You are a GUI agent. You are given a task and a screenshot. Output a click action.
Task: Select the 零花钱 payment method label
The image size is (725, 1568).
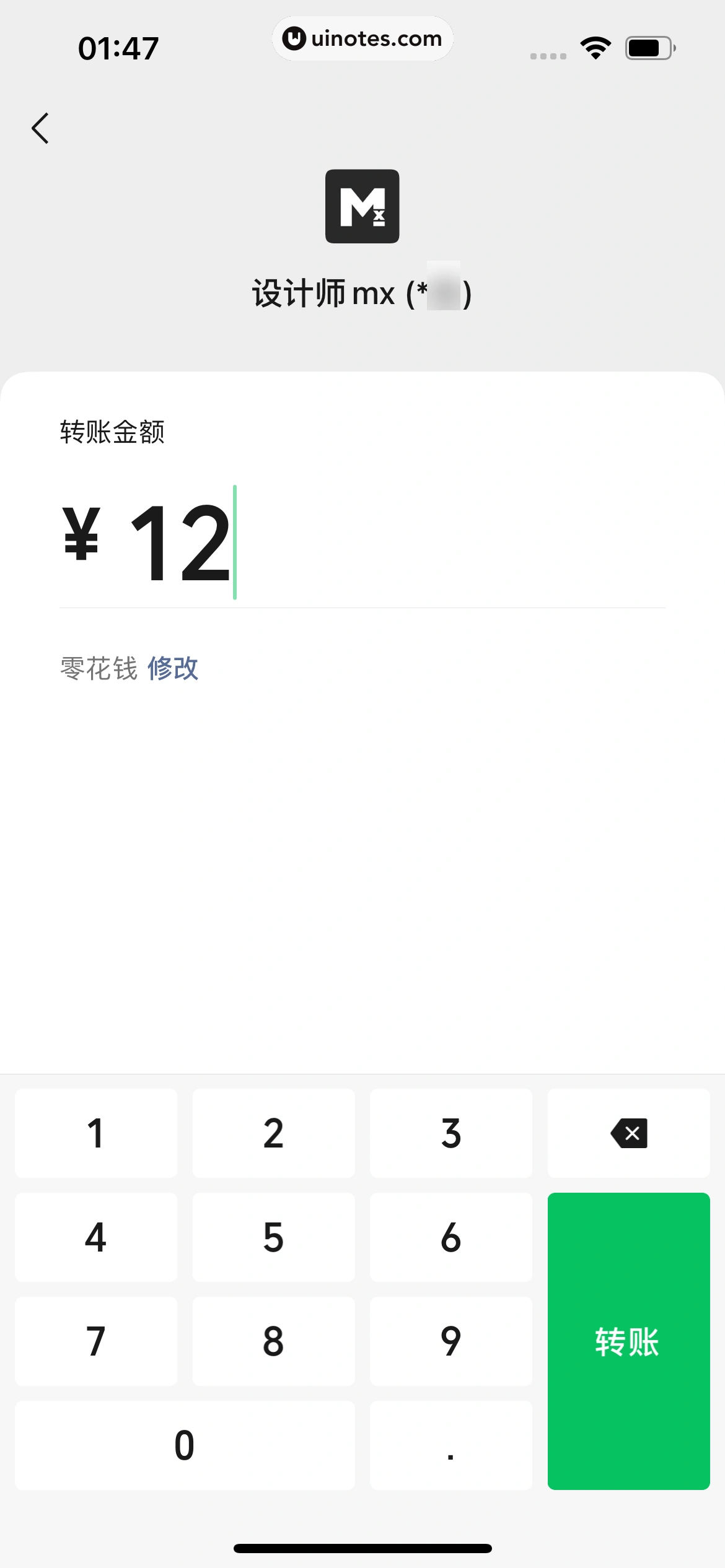(99, 669)
